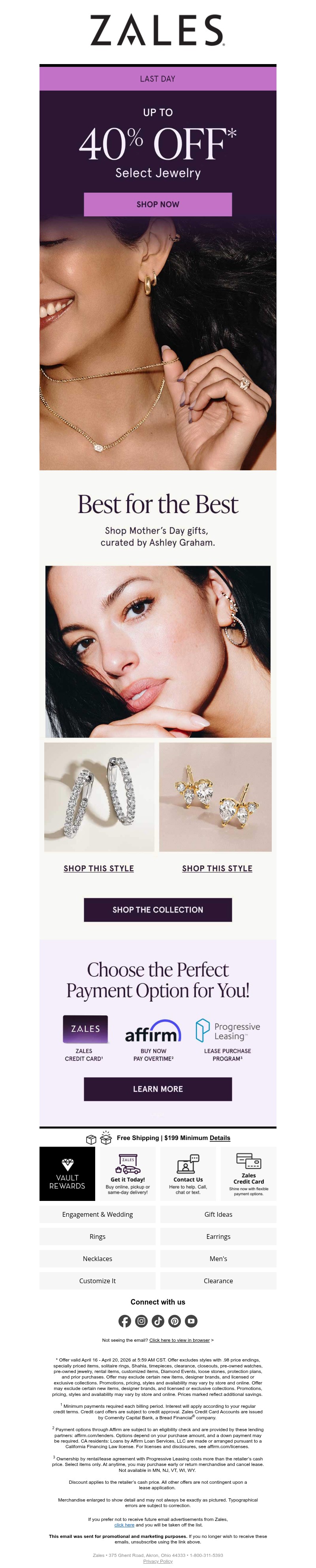Screen dimensions: 316x1568
Task: Browse Engagement & Wedding
Action: pyautogui.click(x=97, y=1214)
